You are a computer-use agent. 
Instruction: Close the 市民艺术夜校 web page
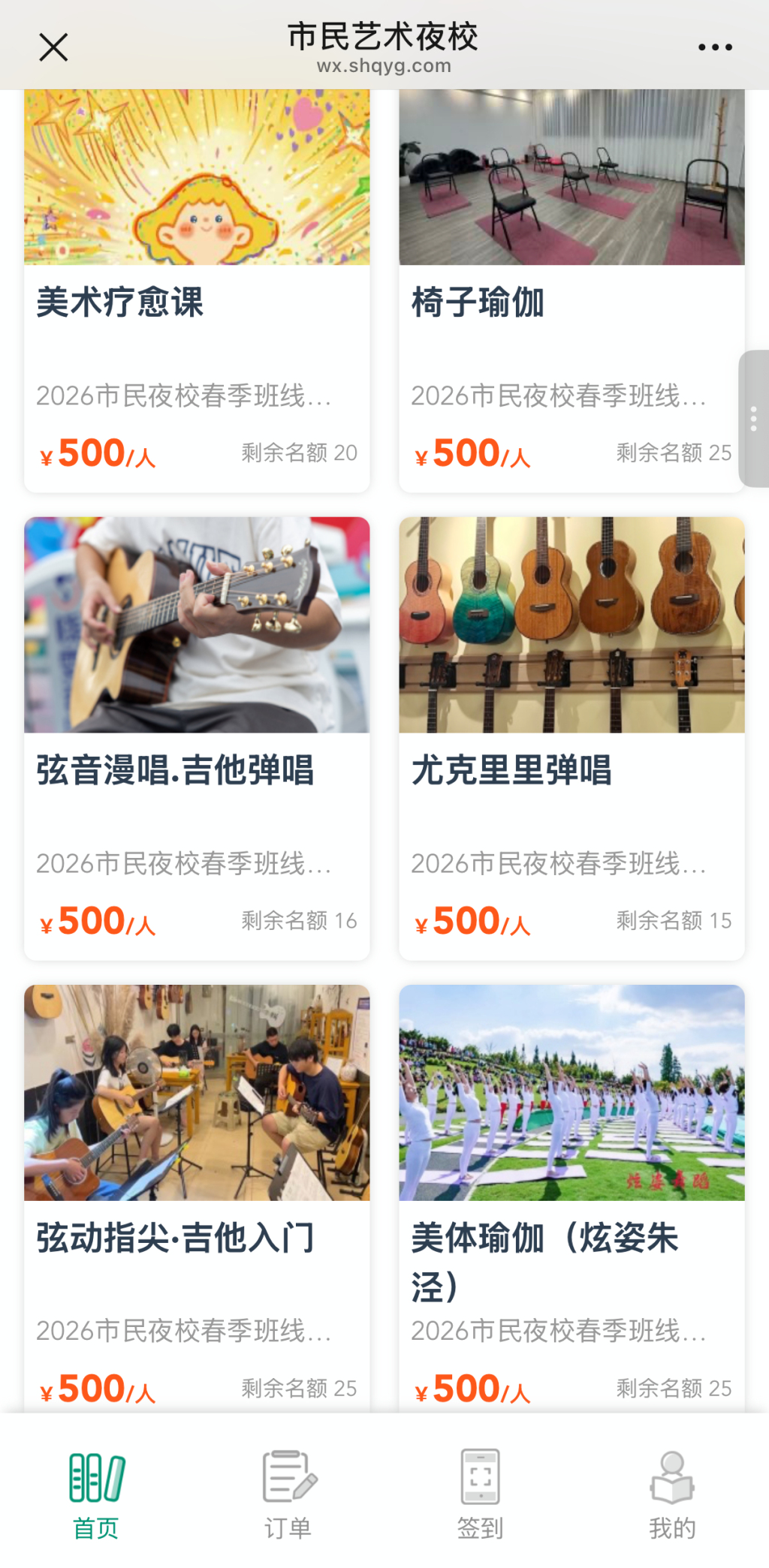tap(53, 47)
